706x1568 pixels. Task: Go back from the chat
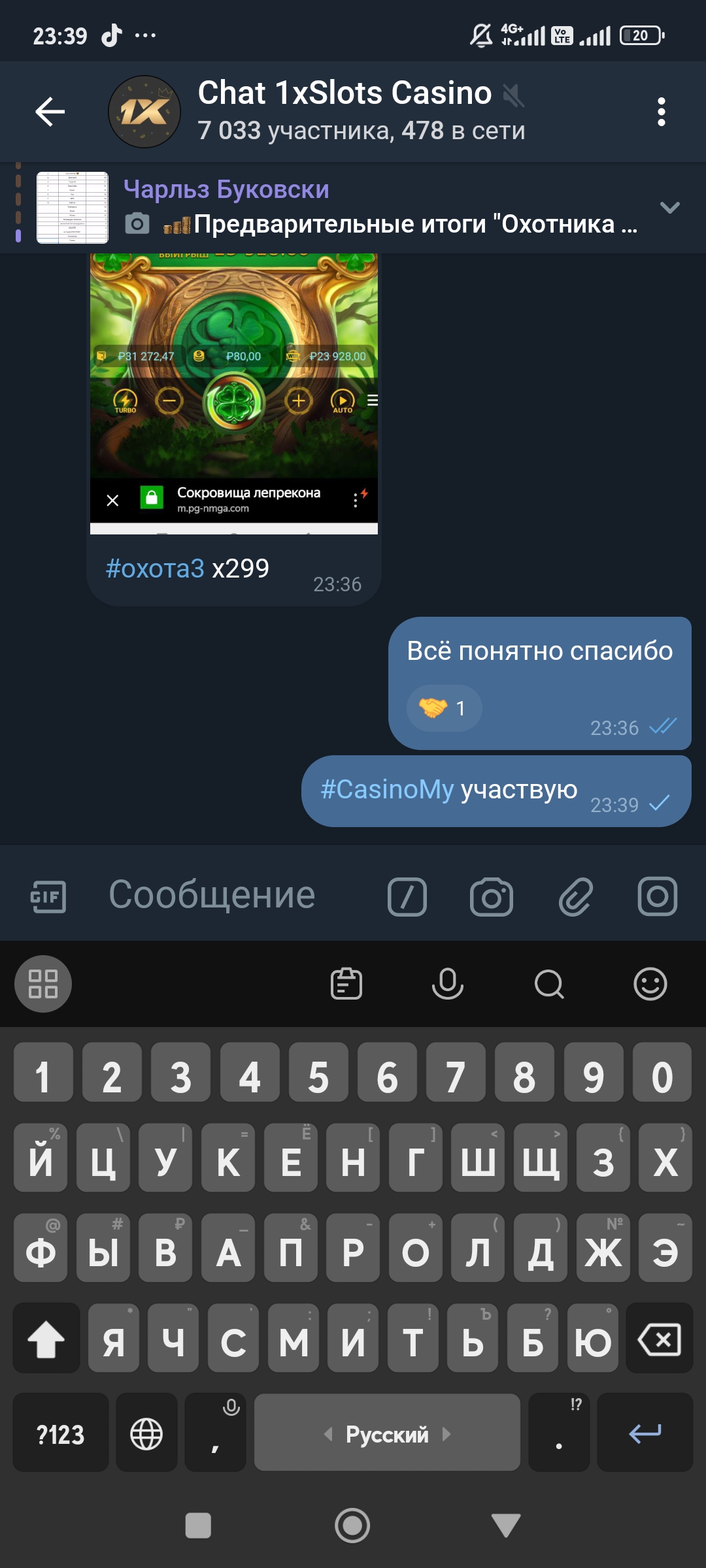coord(50,112)
